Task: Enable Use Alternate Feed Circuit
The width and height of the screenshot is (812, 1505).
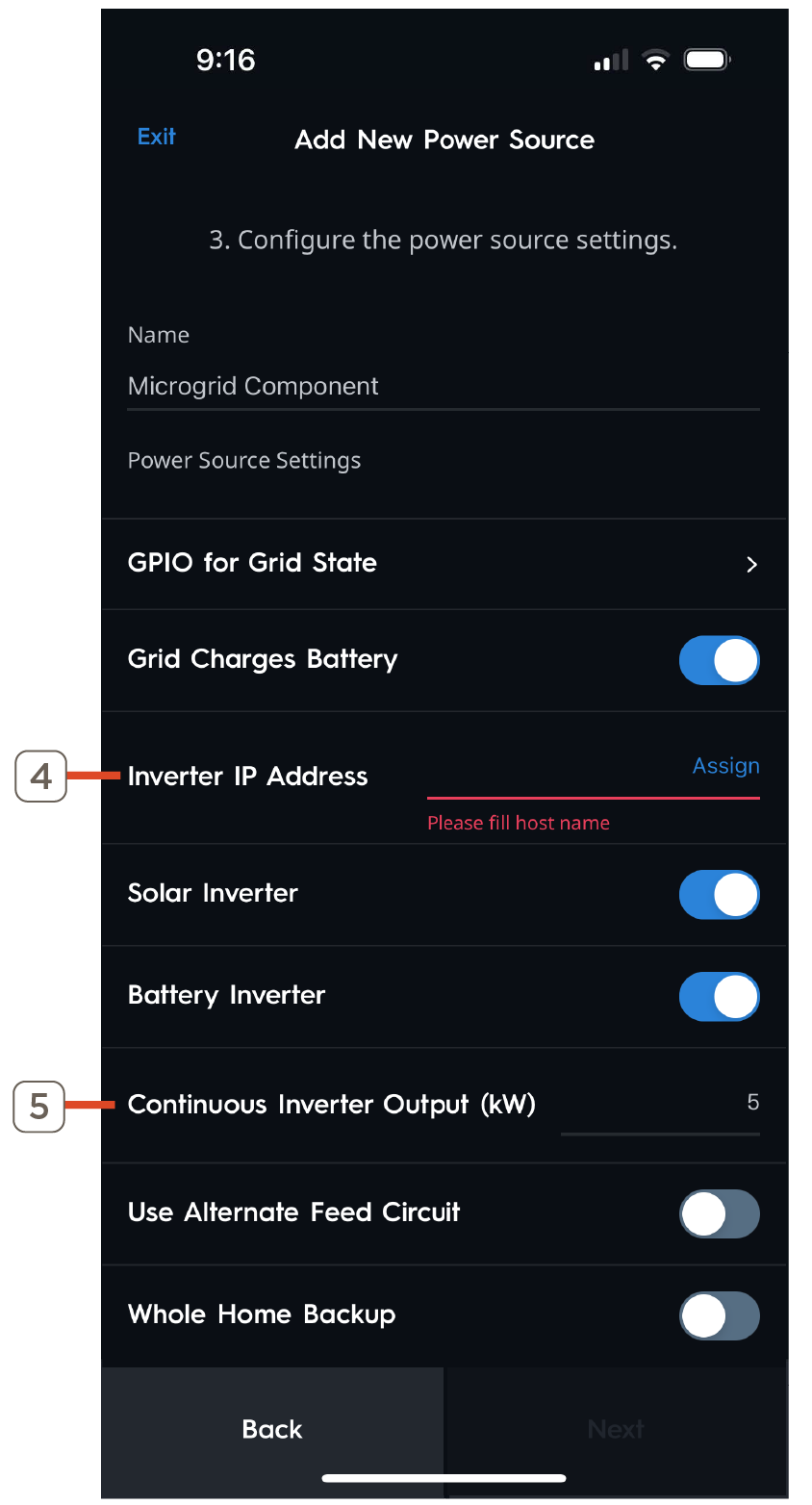Action: click(719, 1214)
